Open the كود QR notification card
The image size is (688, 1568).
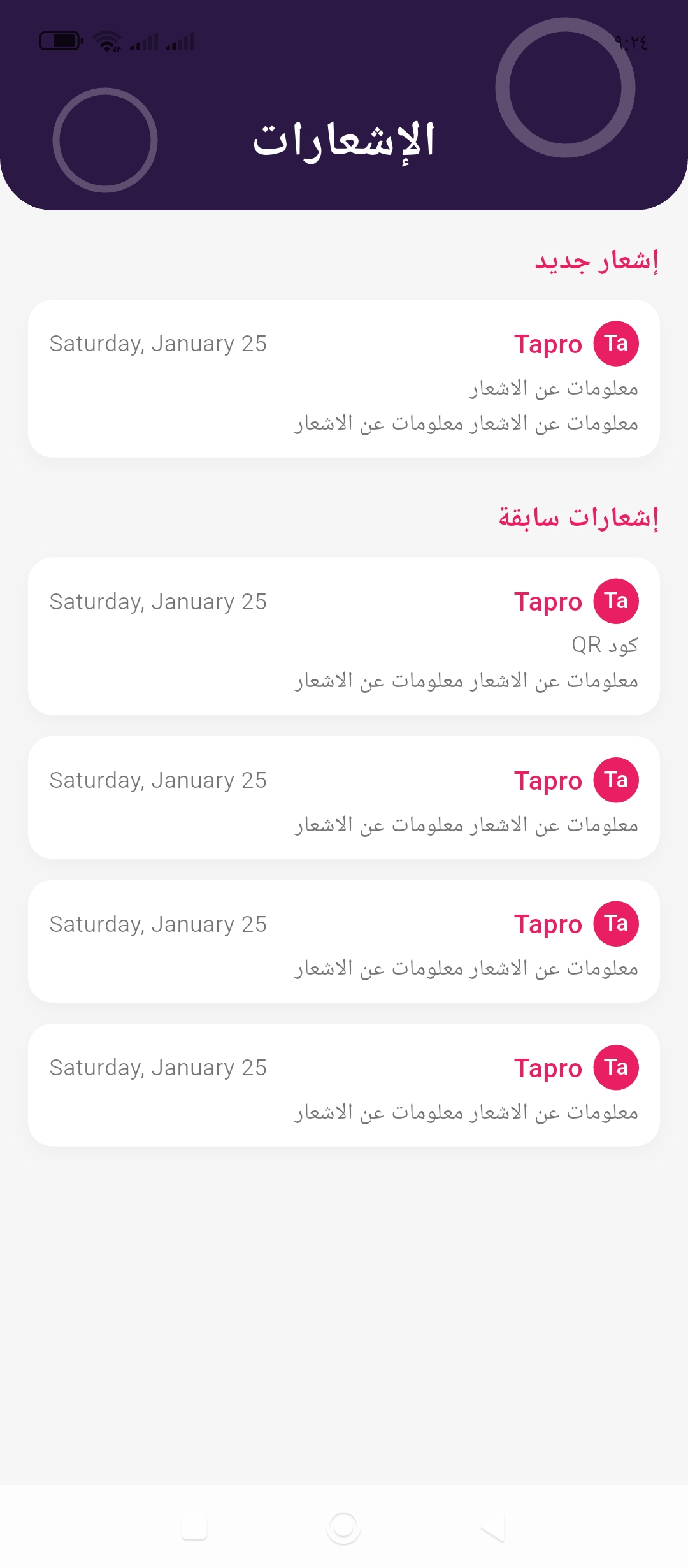tap(344, 636)
